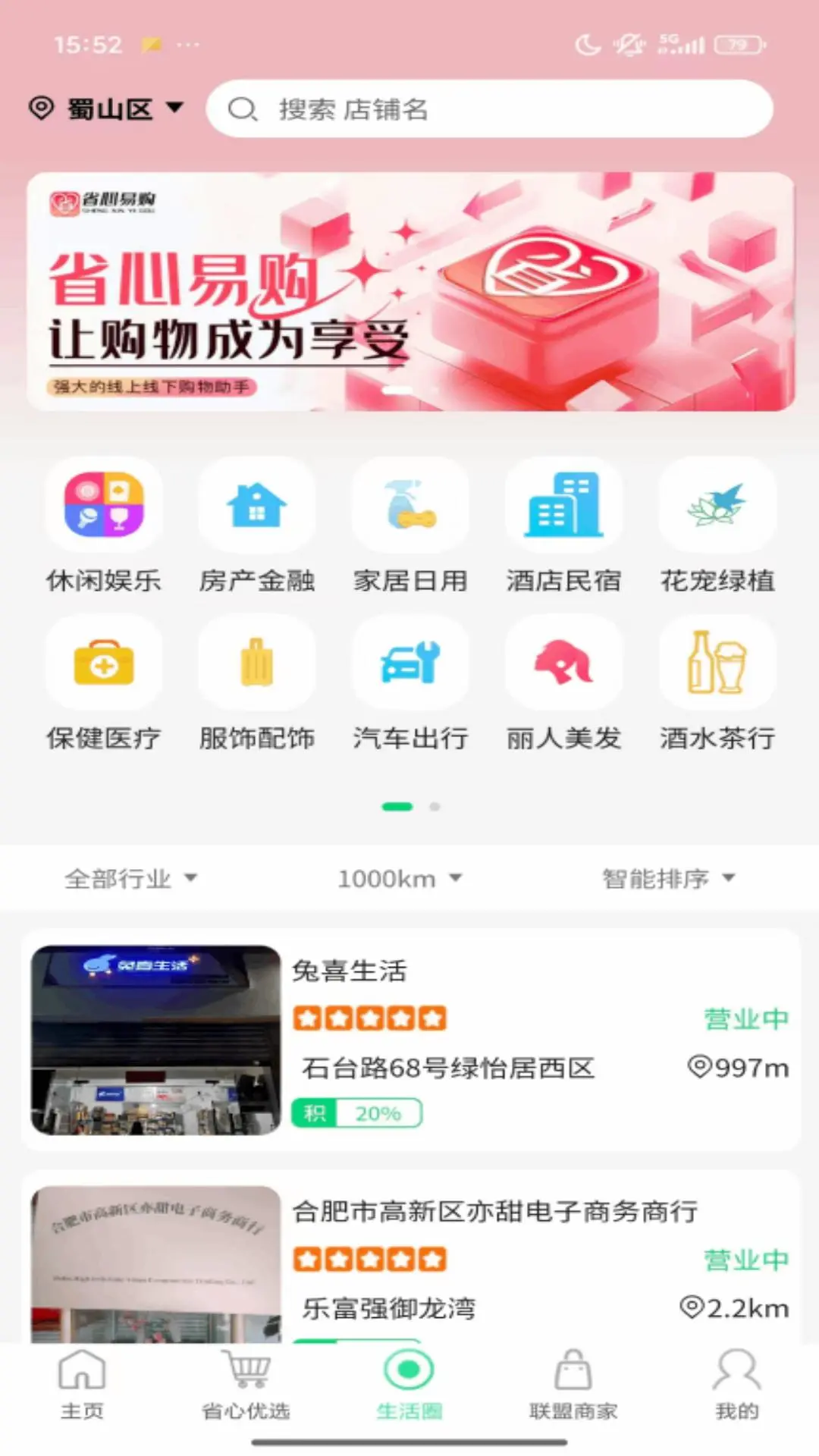Tap the search magnifier in the search bar
The height and width of the screenshot is (1456, 819).
pos(241,109)
